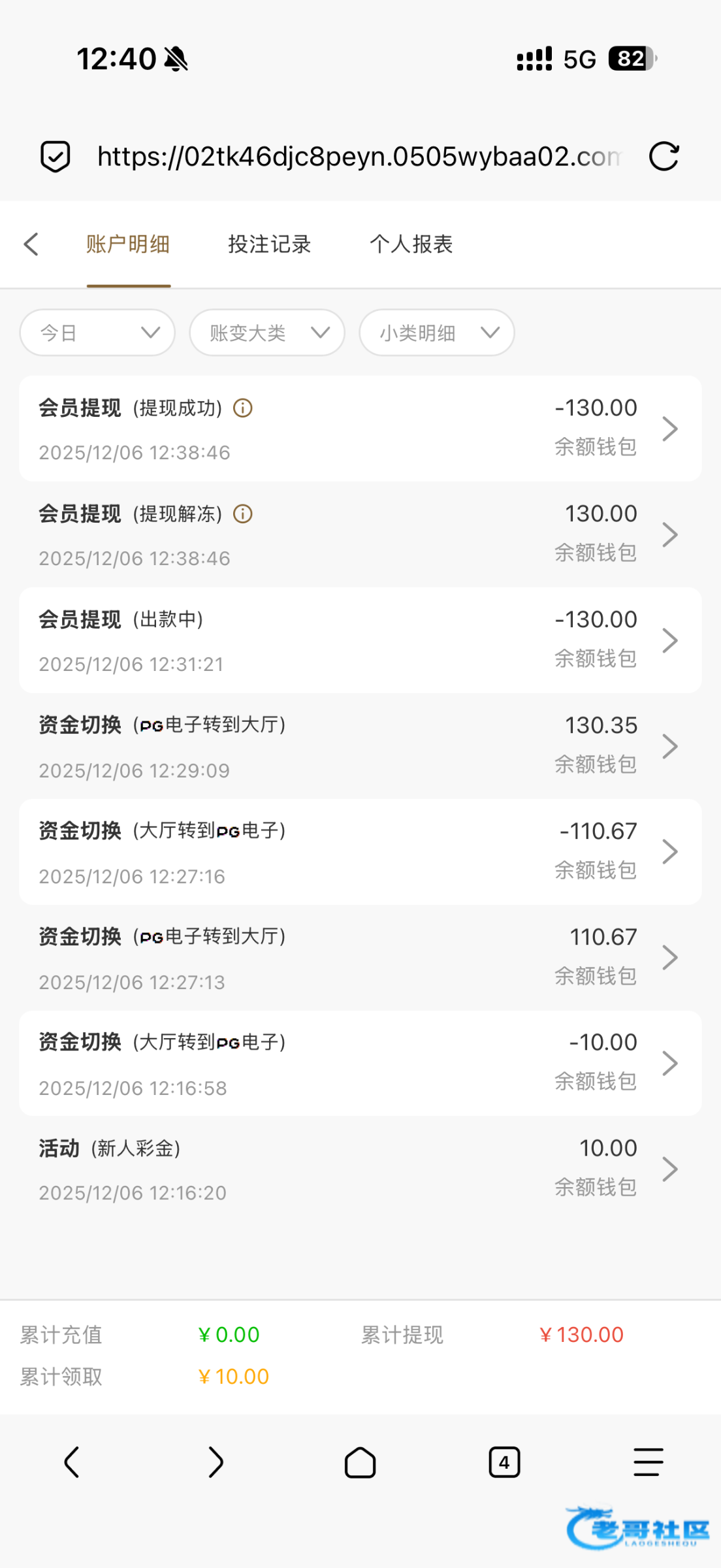Open the 出款中 withdrawal record

(x=360, y=640)
